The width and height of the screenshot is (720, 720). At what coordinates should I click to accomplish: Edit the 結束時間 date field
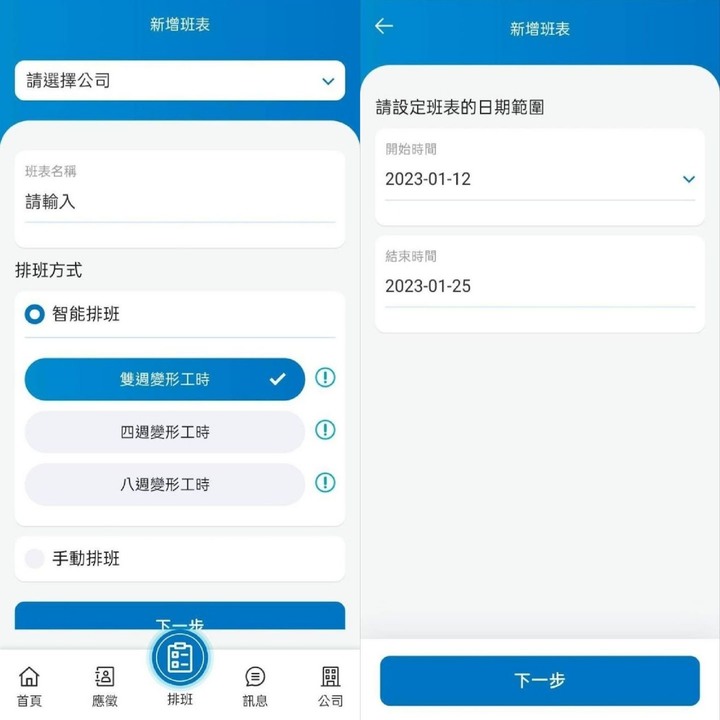tap(540, 286)
